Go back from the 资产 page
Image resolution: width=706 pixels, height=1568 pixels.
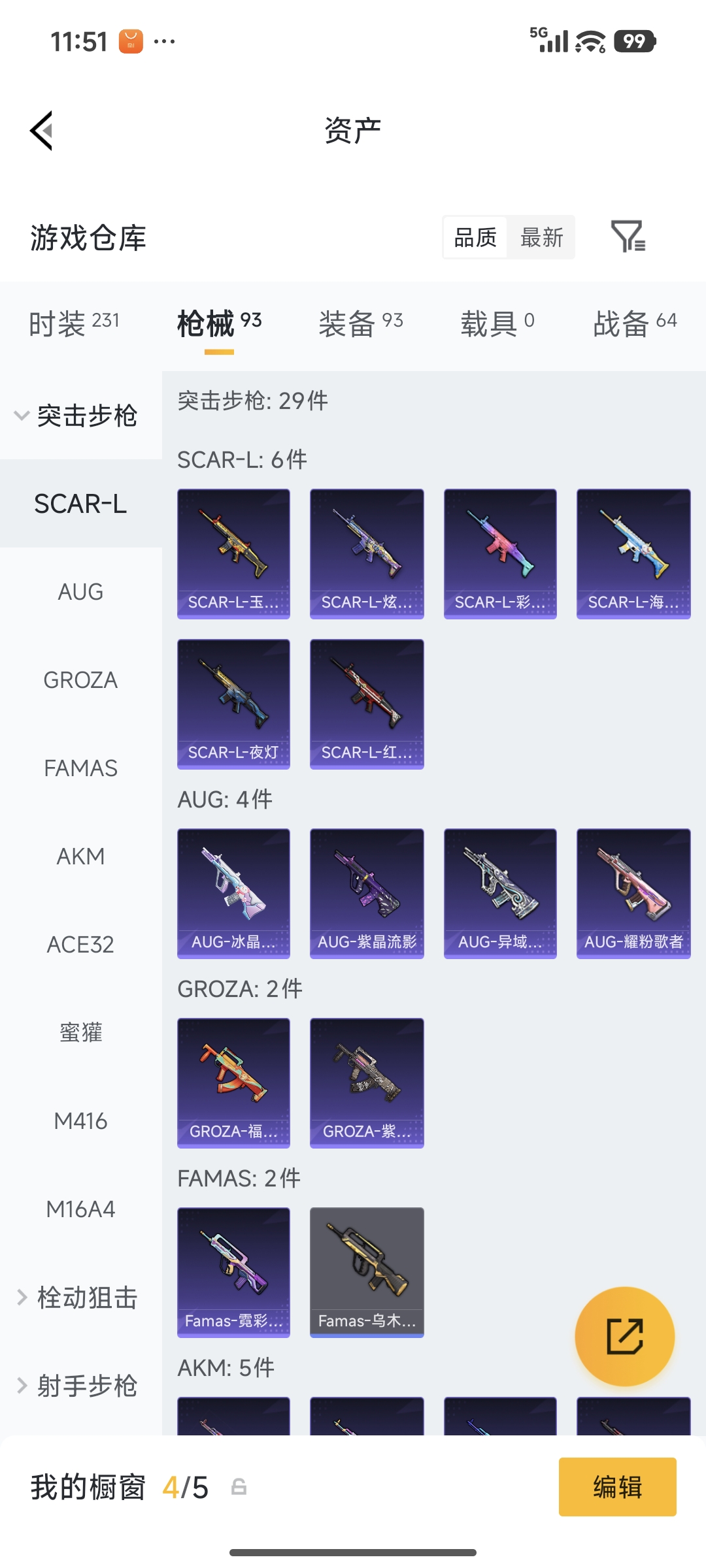point(42,131)
